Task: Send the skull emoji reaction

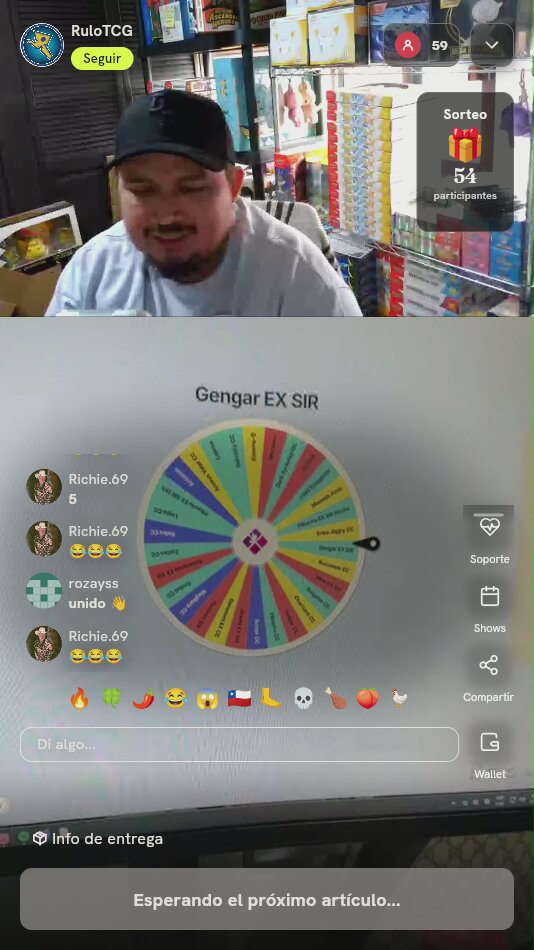Action: coord(303,698)
